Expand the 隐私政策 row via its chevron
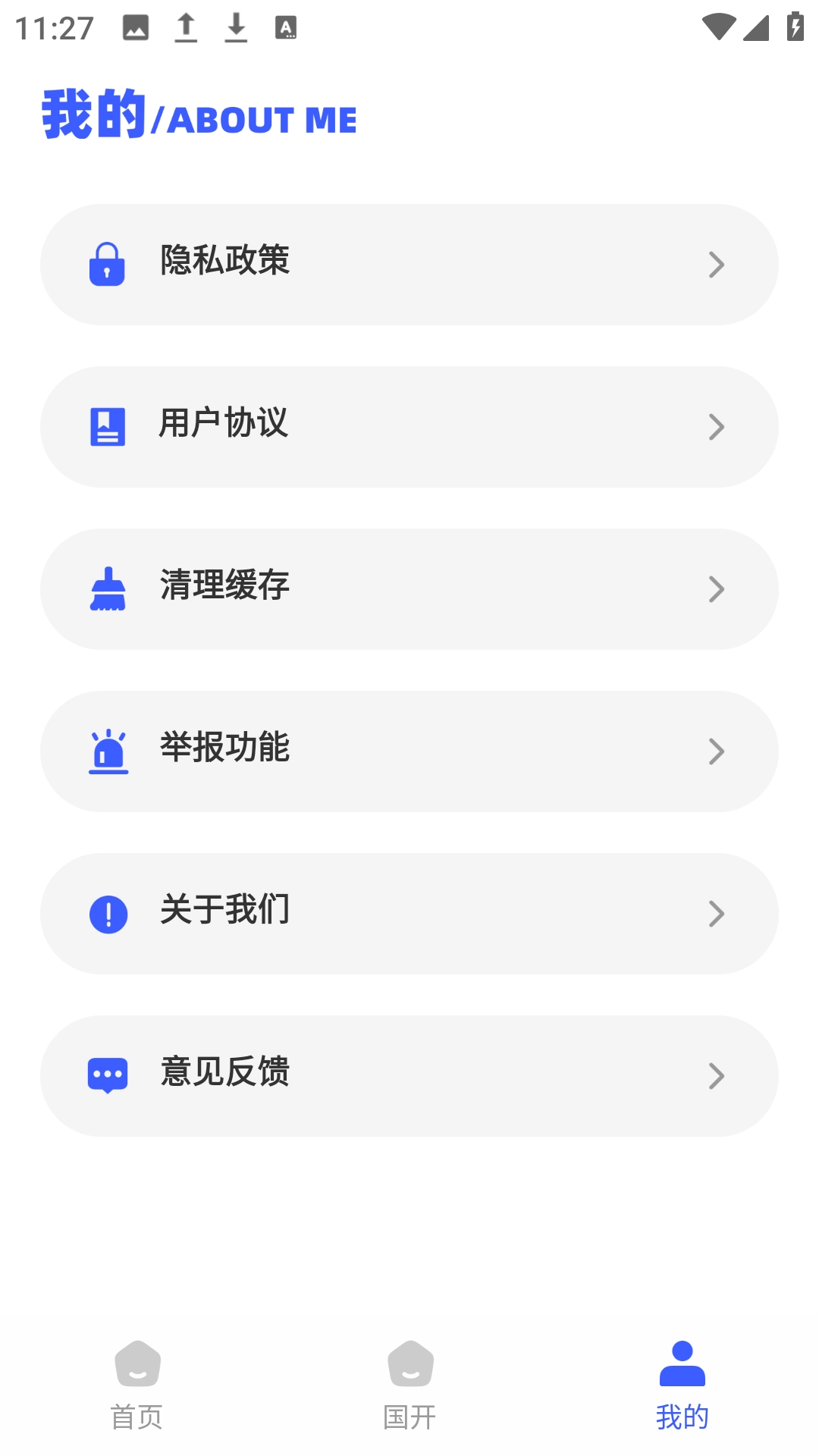Image resolution: width=819 pixels, height=1456 pixels. [716, 264]
